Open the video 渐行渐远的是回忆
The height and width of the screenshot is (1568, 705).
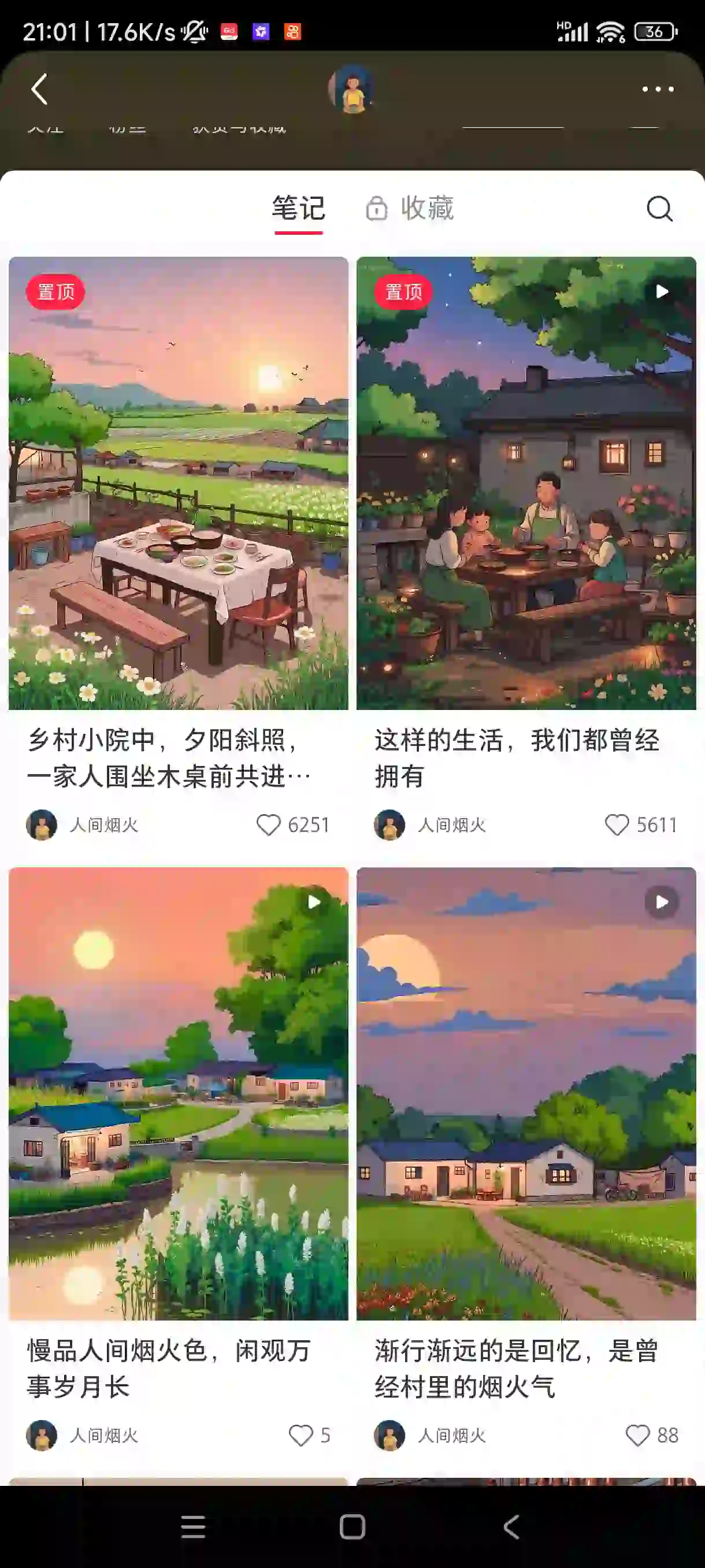pyautogui.click(x=526, y=1093)
